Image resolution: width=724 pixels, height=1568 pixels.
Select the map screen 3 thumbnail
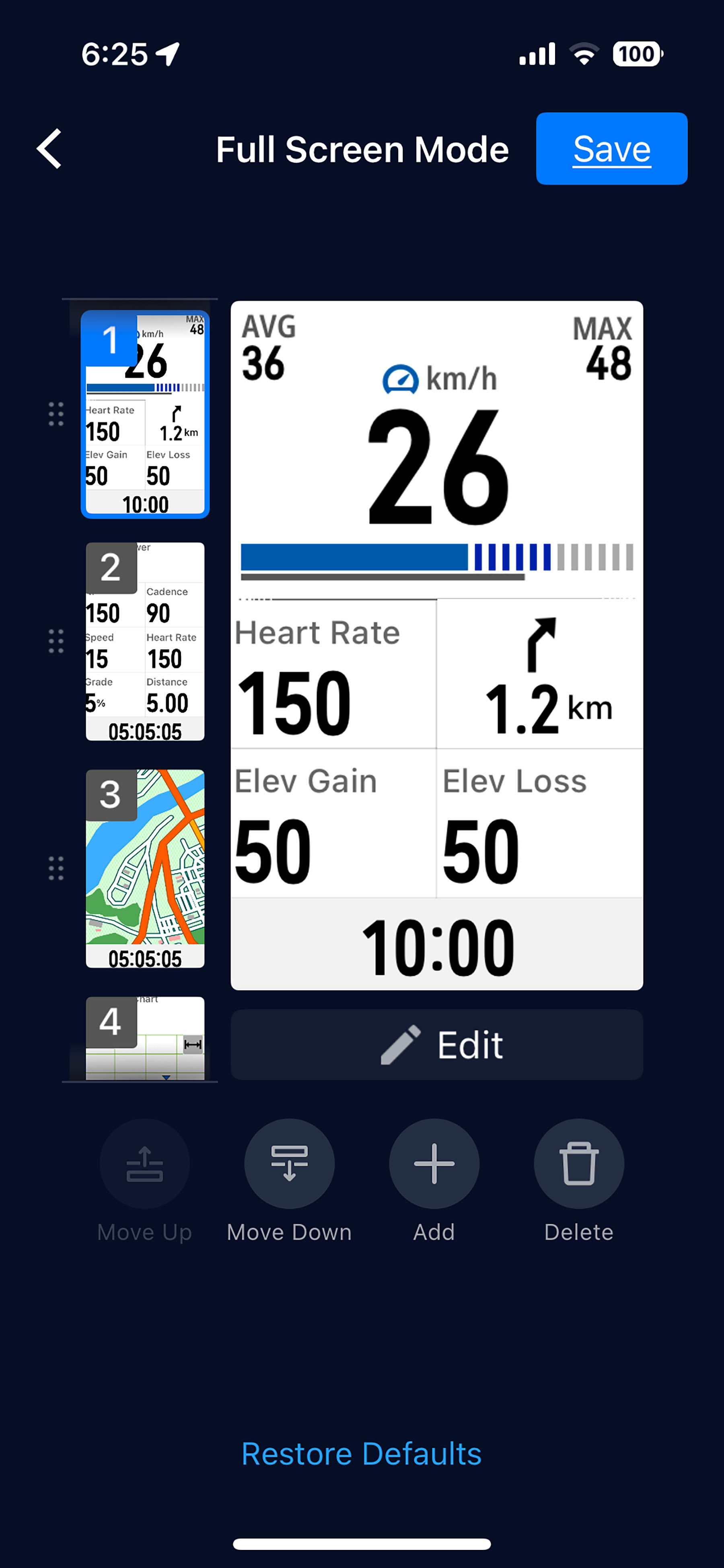point(145,868)
